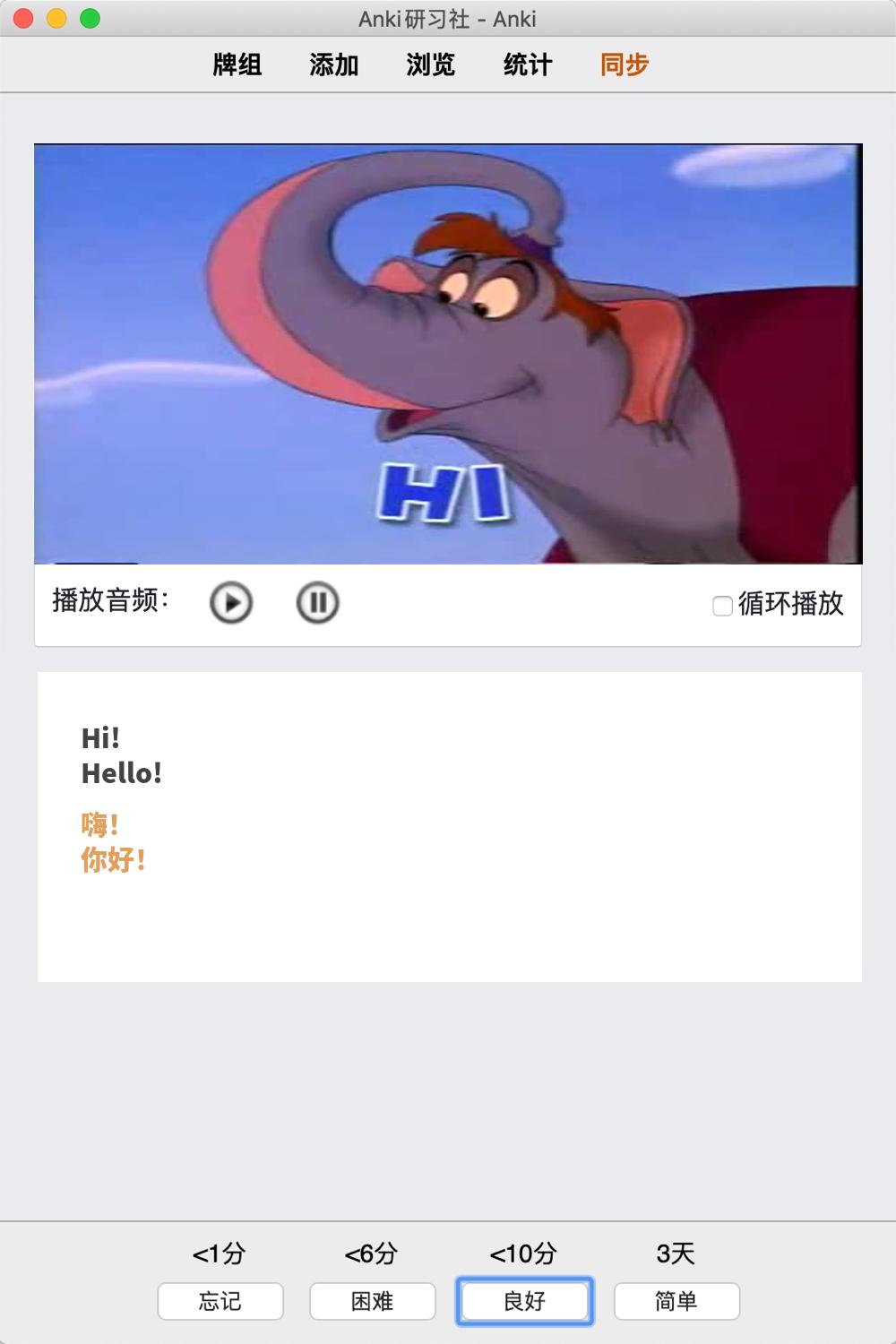Open the 浏览 card browser
896x1344 pixels.
[431, 65]
